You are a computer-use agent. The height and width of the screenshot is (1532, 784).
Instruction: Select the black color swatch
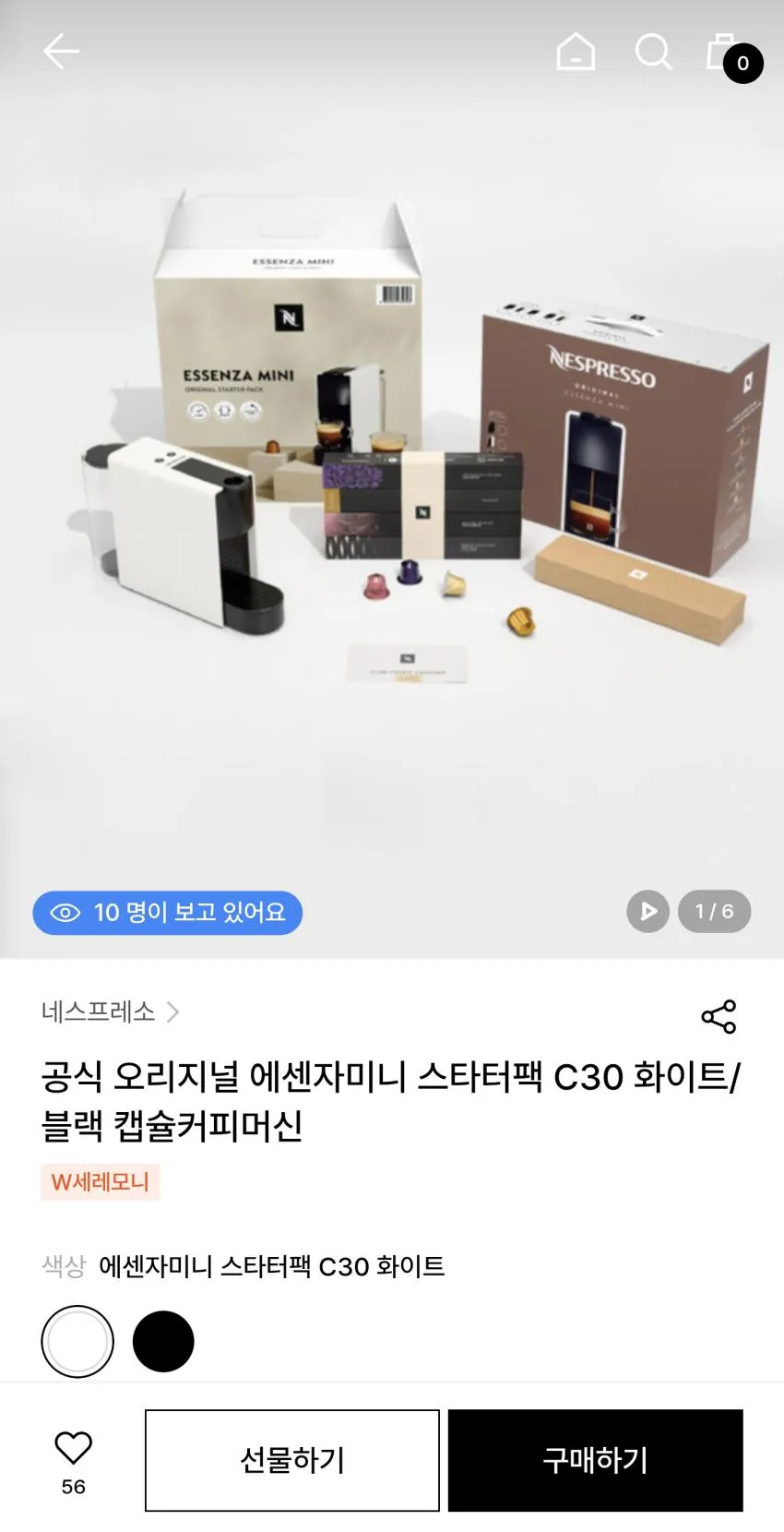tap(163, 1341)
